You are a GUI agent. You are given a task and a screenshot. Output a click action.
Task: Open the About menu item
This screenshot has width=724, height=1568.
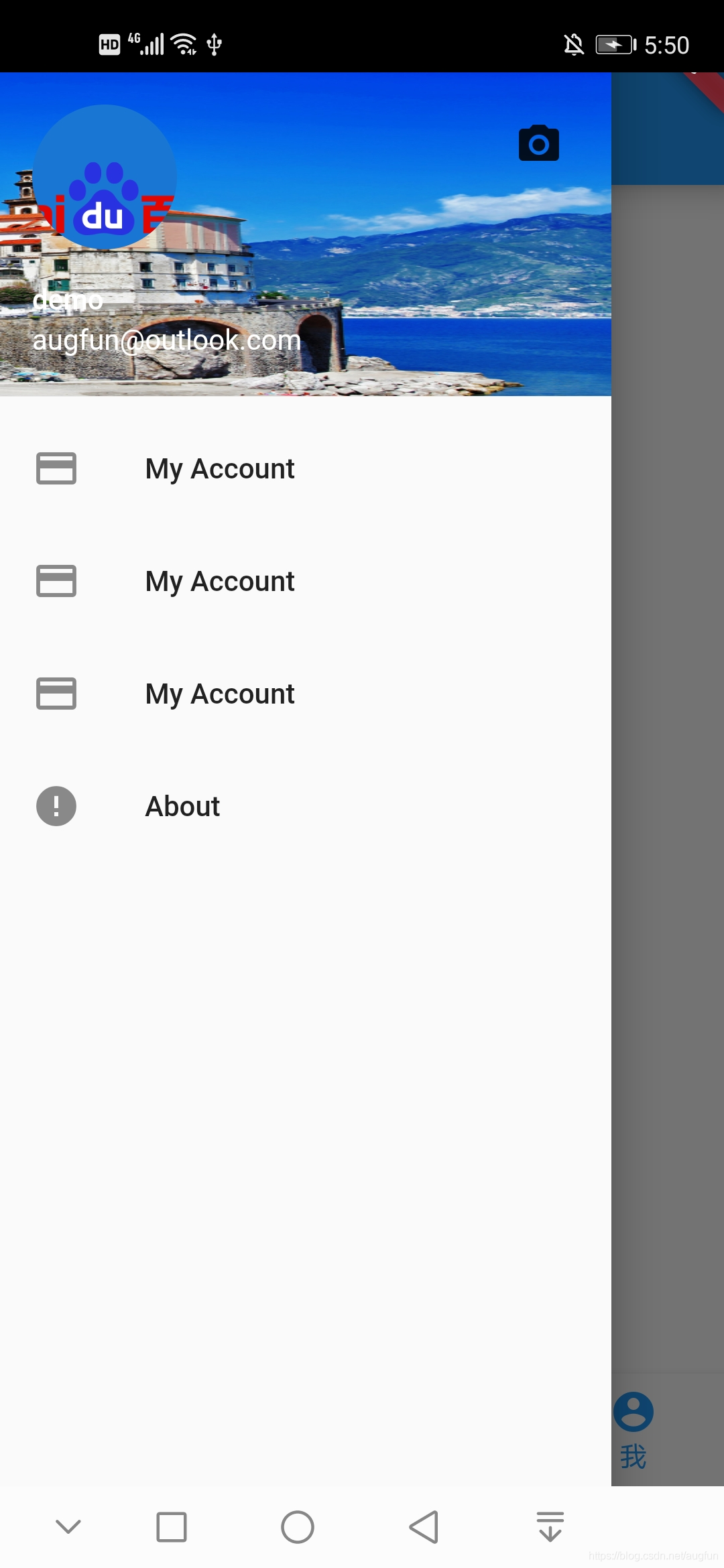click(x=306, y=806)
